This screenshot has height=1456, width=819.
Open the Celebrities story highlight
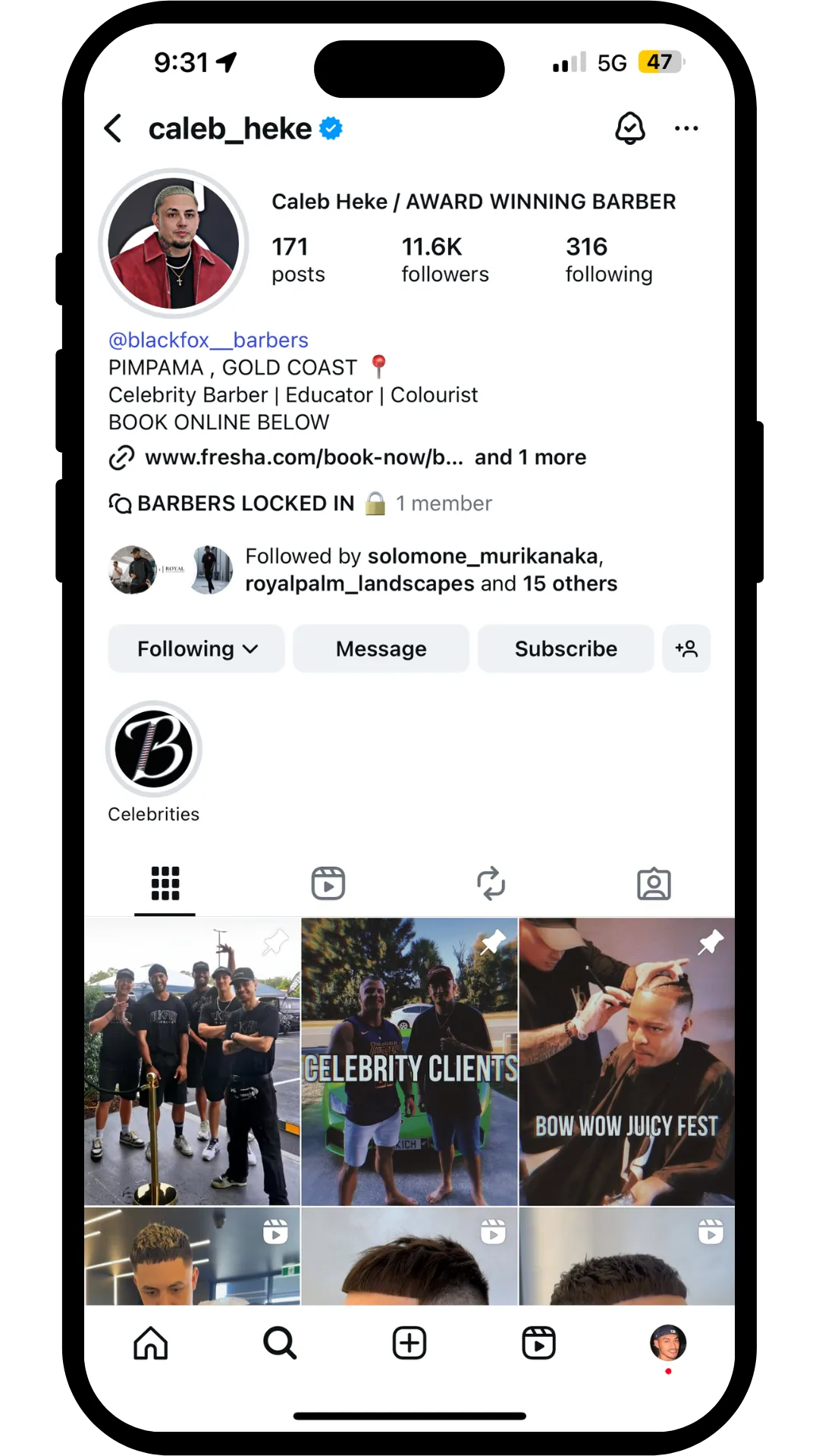[154, 749]
